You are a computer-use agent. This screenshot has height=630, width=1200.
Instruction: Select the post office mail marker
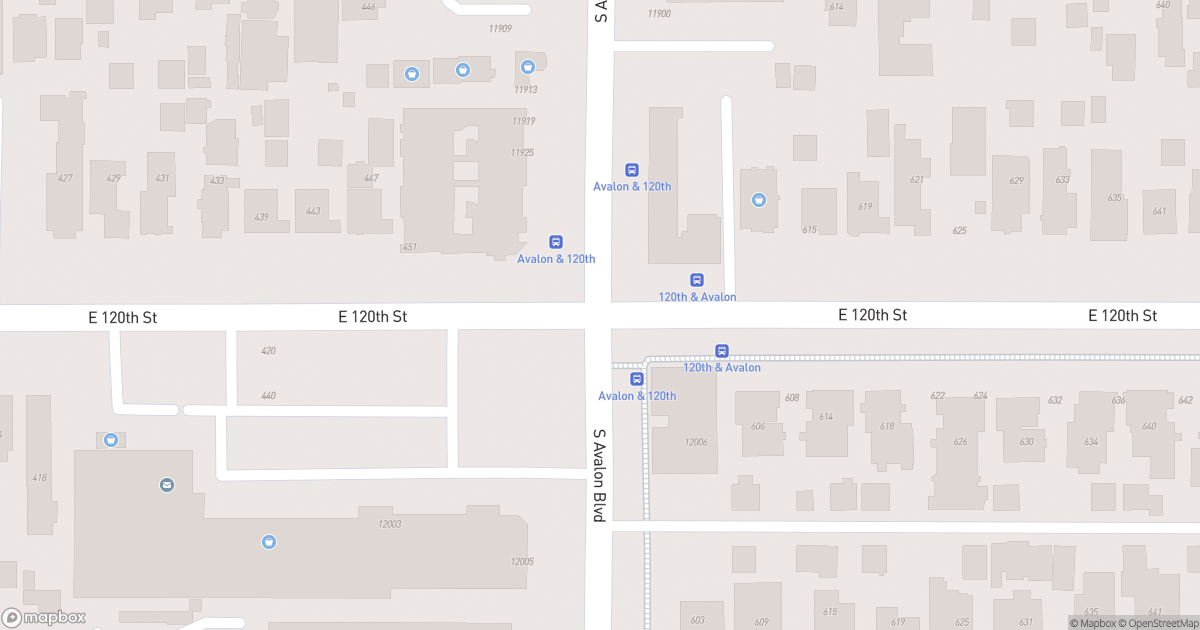pos(167,485)
